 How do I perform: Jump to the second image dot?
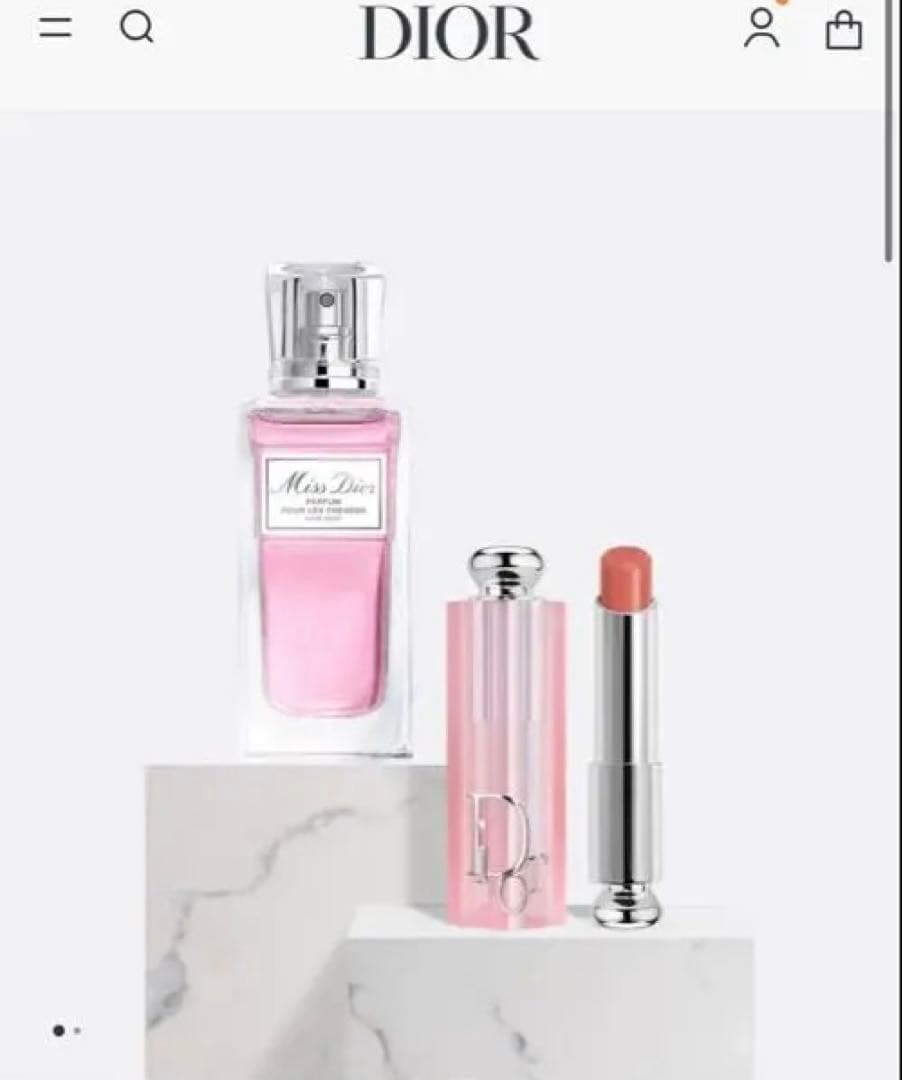point(78,1029)
